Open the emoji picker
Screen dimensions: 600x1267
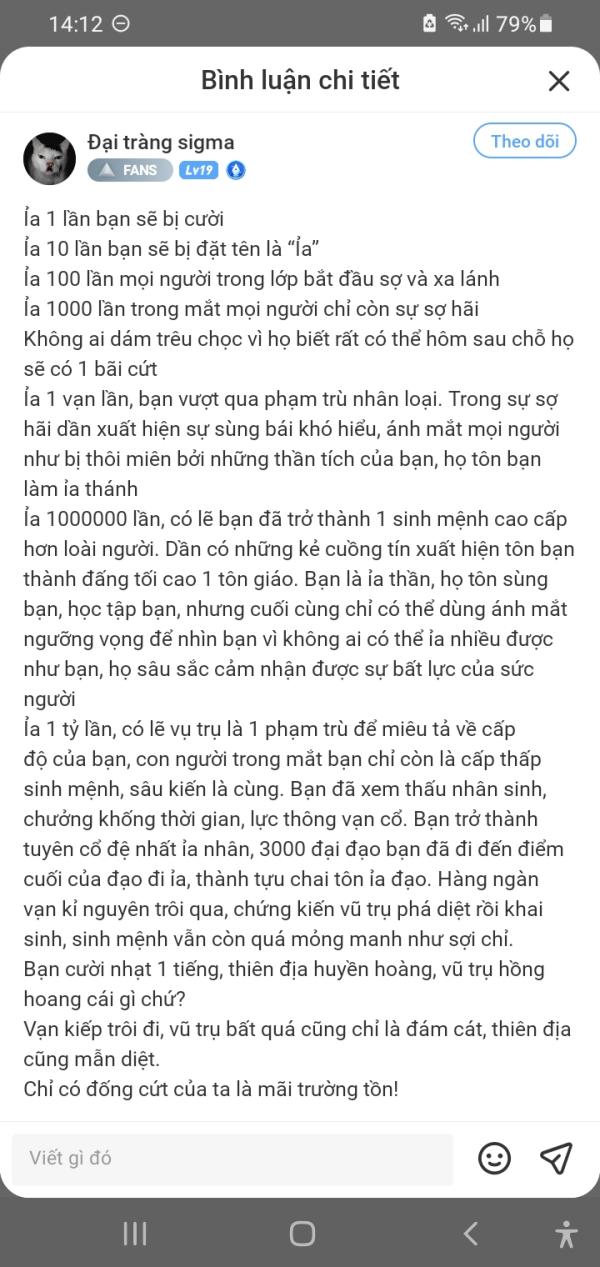[494, 1158]
